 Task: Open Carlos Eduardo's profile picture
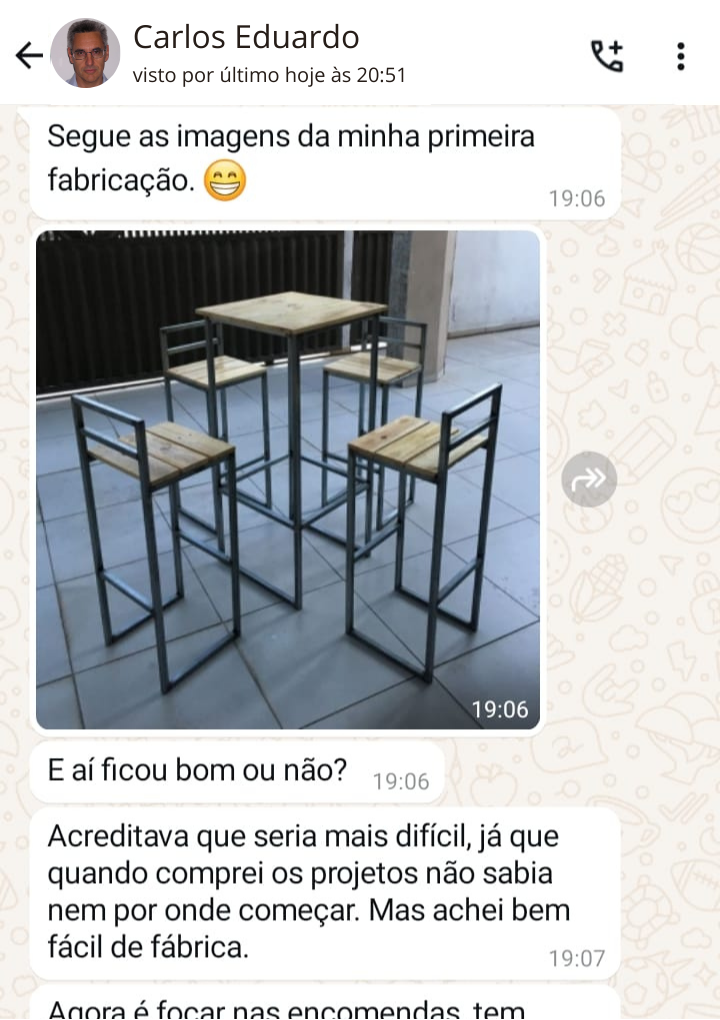85,53
